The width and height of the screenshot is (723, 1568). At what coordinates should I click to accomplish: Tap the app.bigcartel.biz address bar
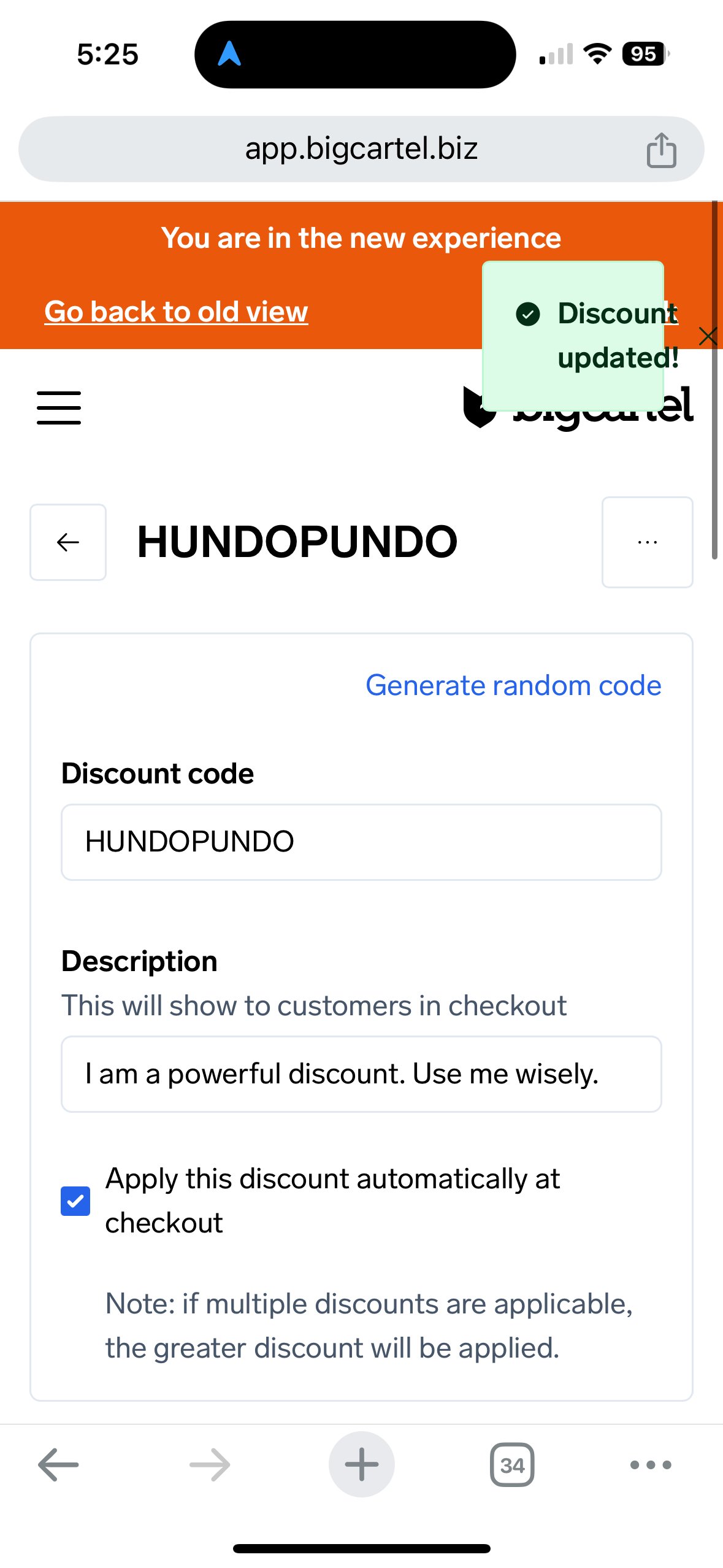(361, 149)
